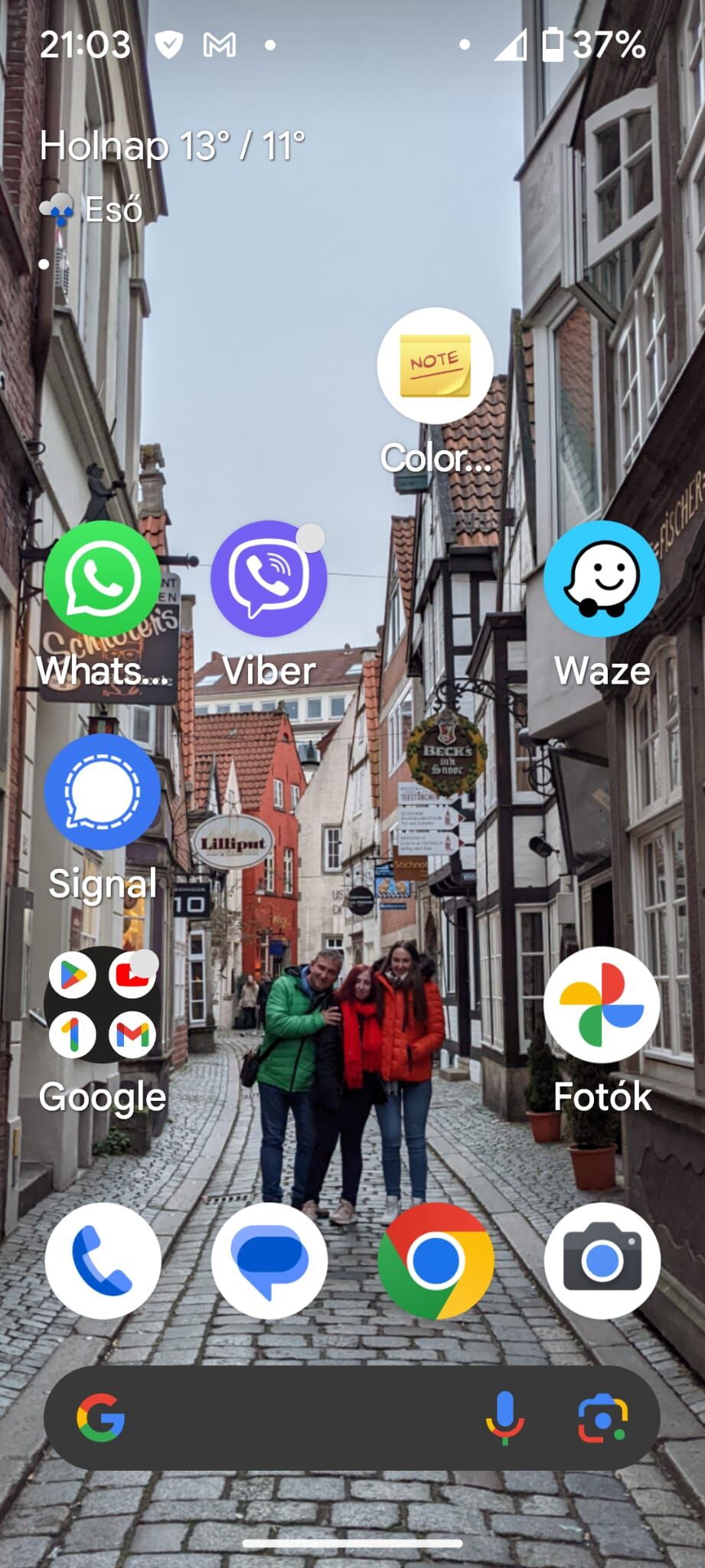Image resolution: width=705 pixels, height=1568 pixels.
Task: Open Signal messenger
Action: (103, 792)
